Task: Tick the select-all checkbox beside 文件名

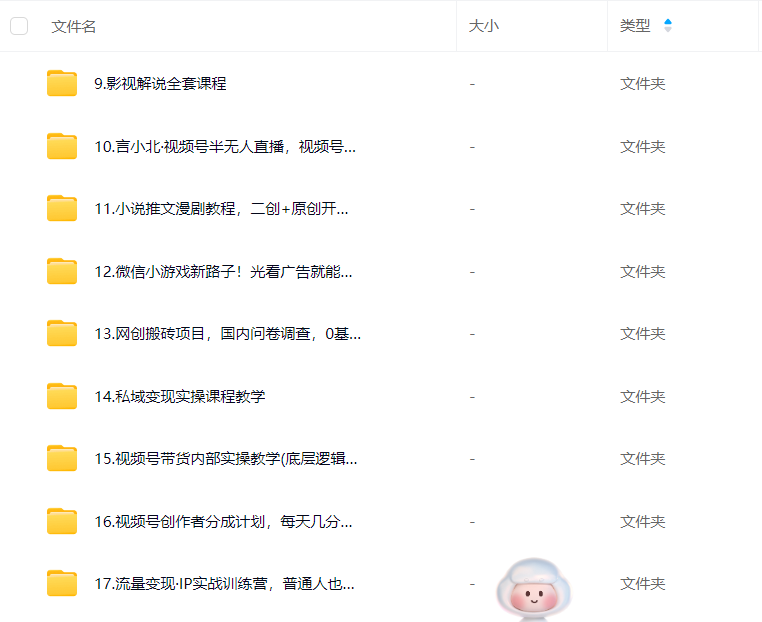Action: tap(19, 26)
